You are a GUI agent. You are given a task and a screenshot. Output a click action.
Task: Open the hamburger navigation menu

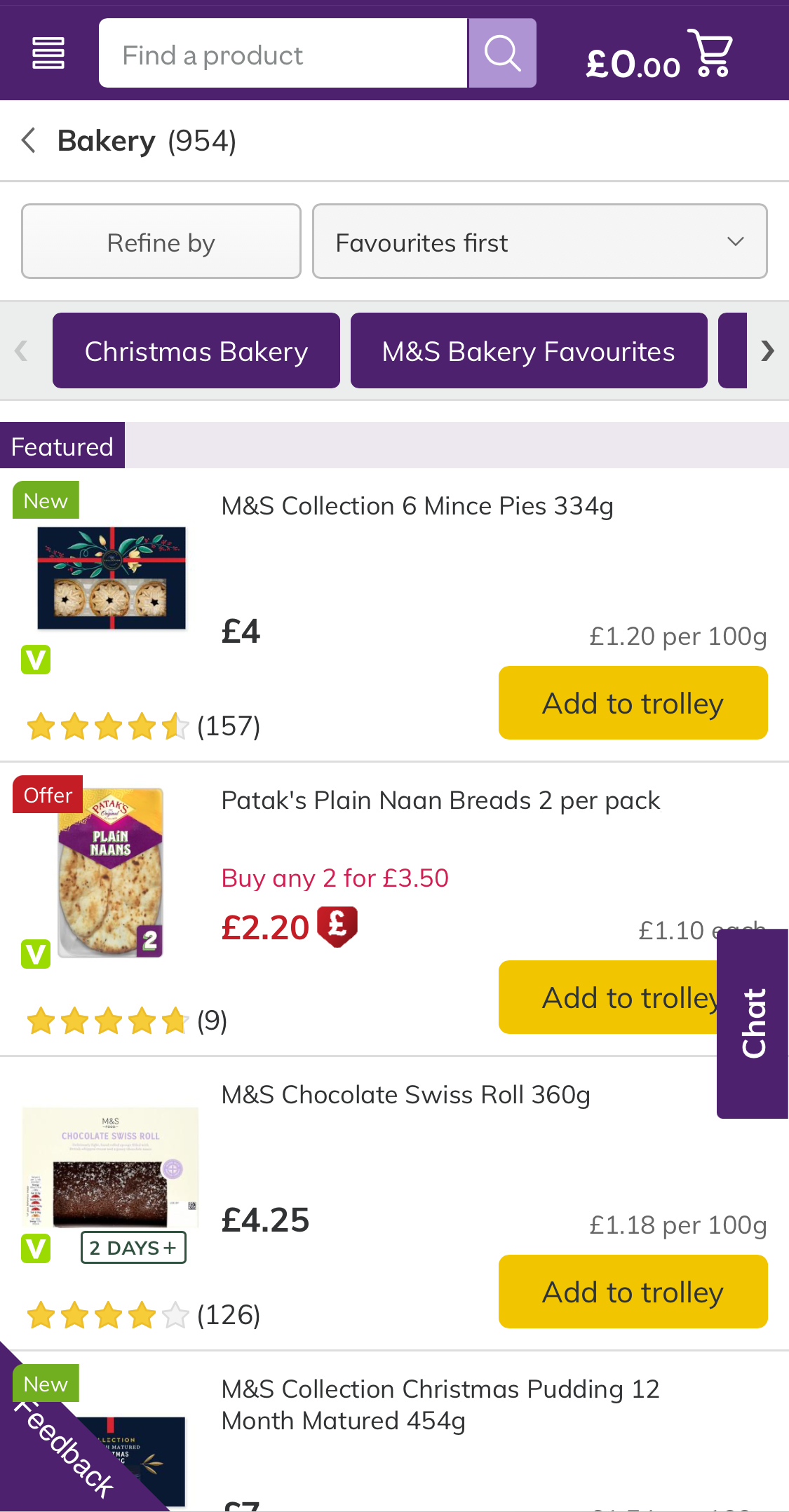pyautogui.click(x=47, y=53)
